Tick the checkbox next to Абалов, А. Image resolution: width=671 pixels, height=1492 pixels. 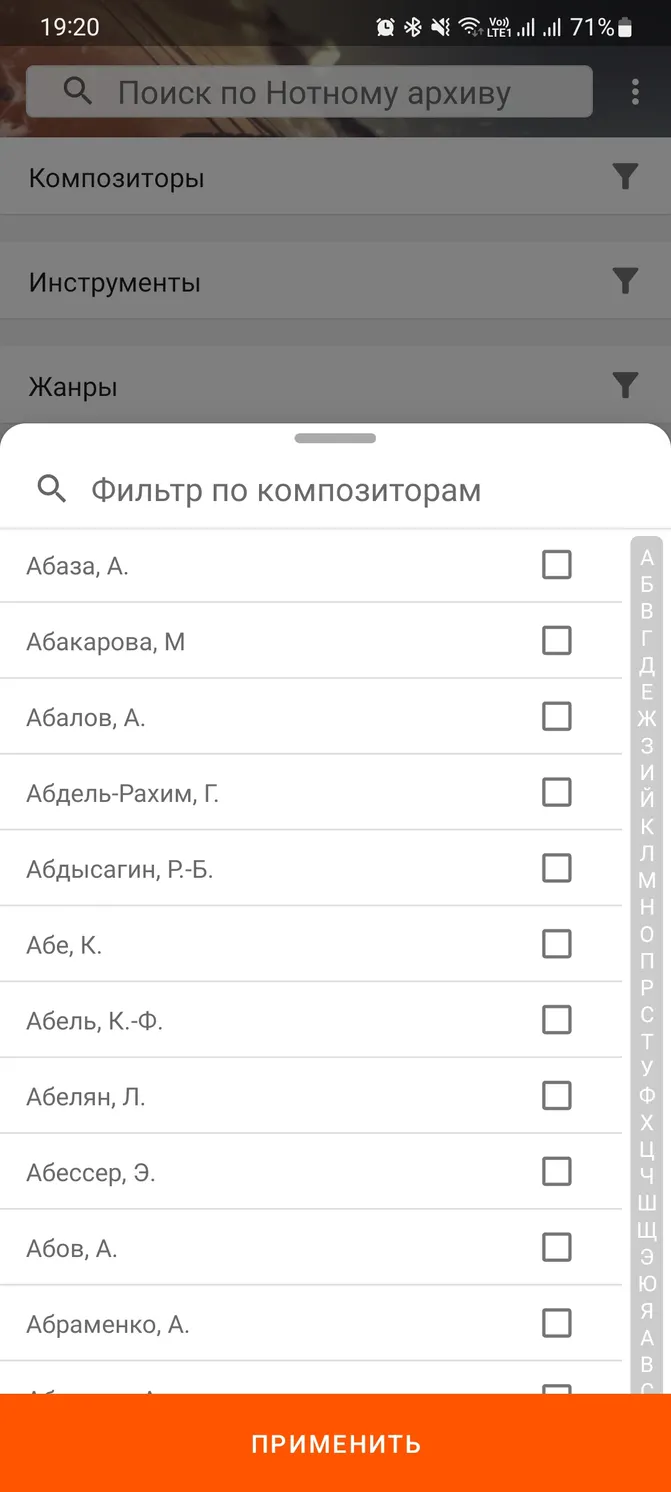[557, 716]
